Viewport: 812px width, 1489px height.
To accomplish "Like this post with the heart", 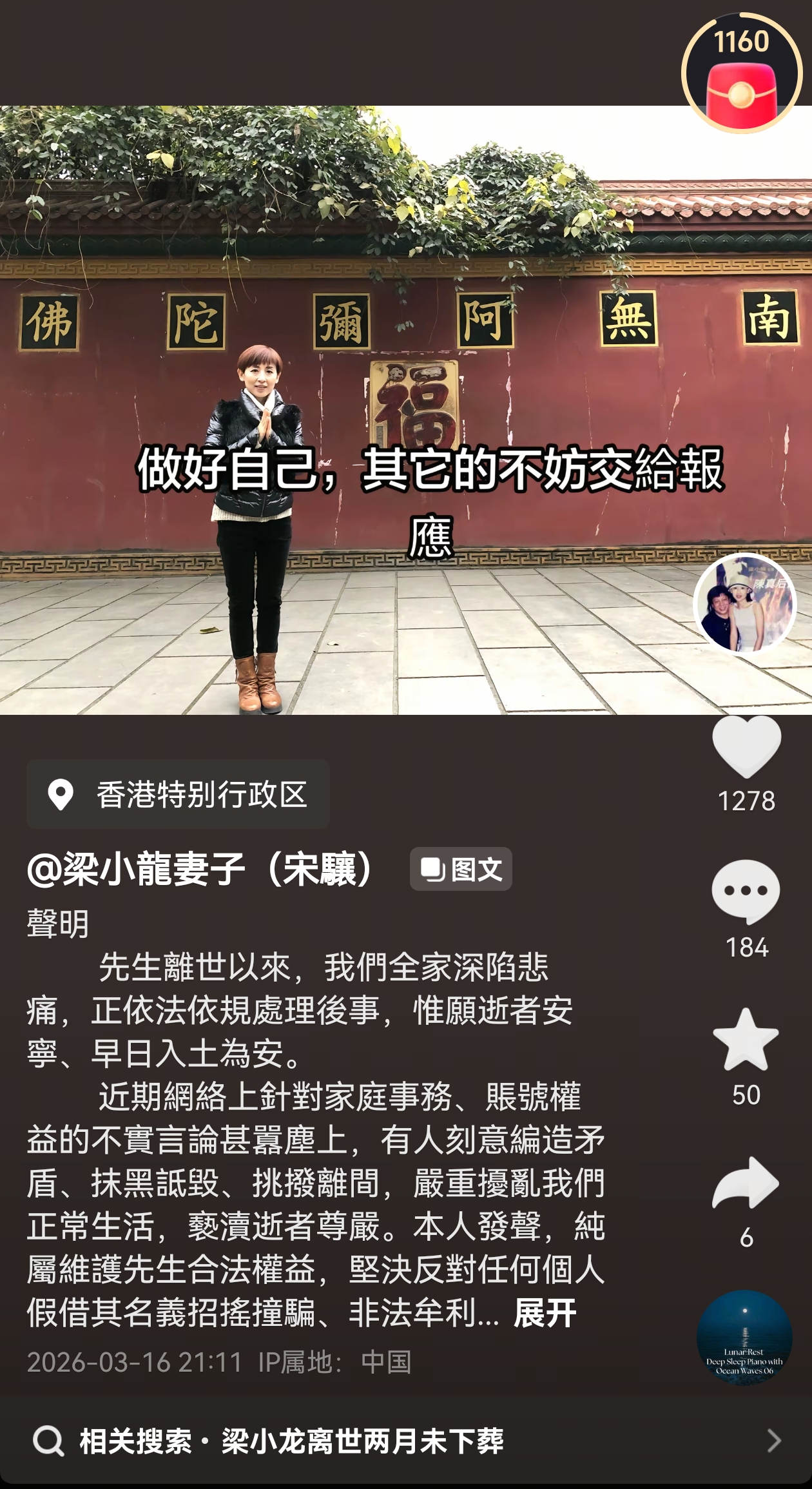I will coord(746,746).
